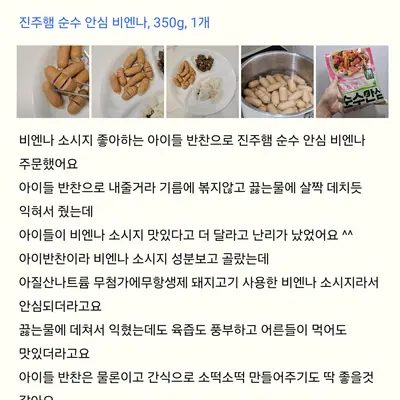Image resolution: width=400 pixels, height=400 pixels.
Task: Open the photo of the hand-held product package
Action: click(352, 82)
